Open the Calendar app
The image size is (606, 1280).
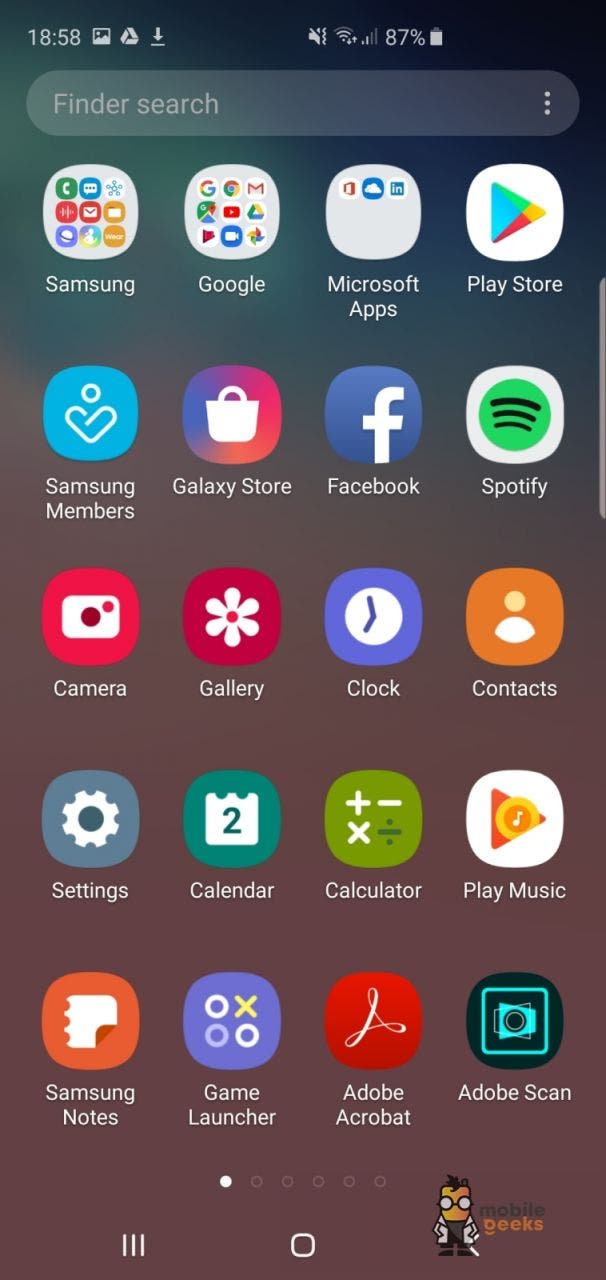click(x=232, y=819)
